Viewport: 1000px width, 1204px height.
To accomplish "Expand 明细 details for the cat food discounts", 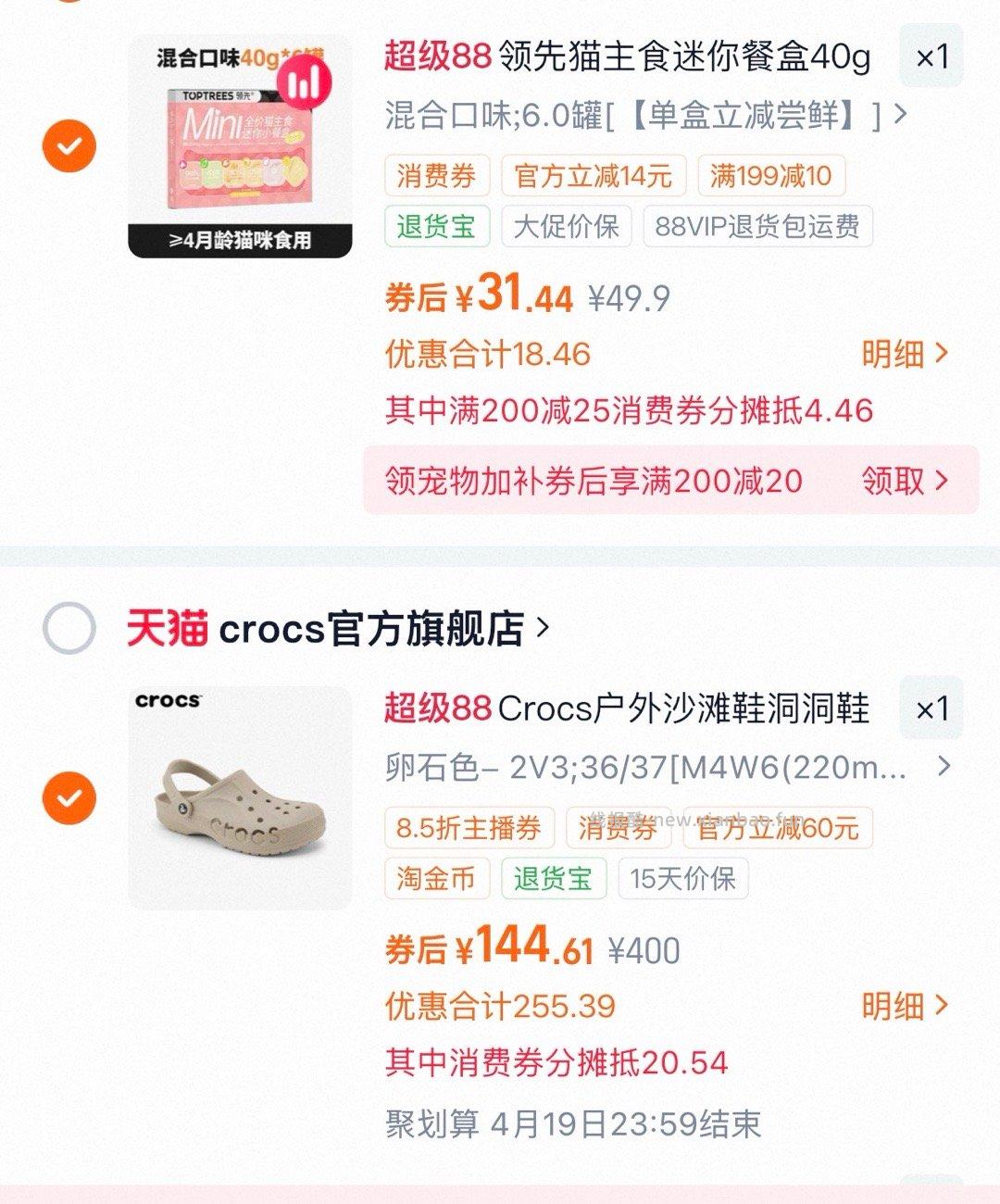I will [x=902, y=354].
